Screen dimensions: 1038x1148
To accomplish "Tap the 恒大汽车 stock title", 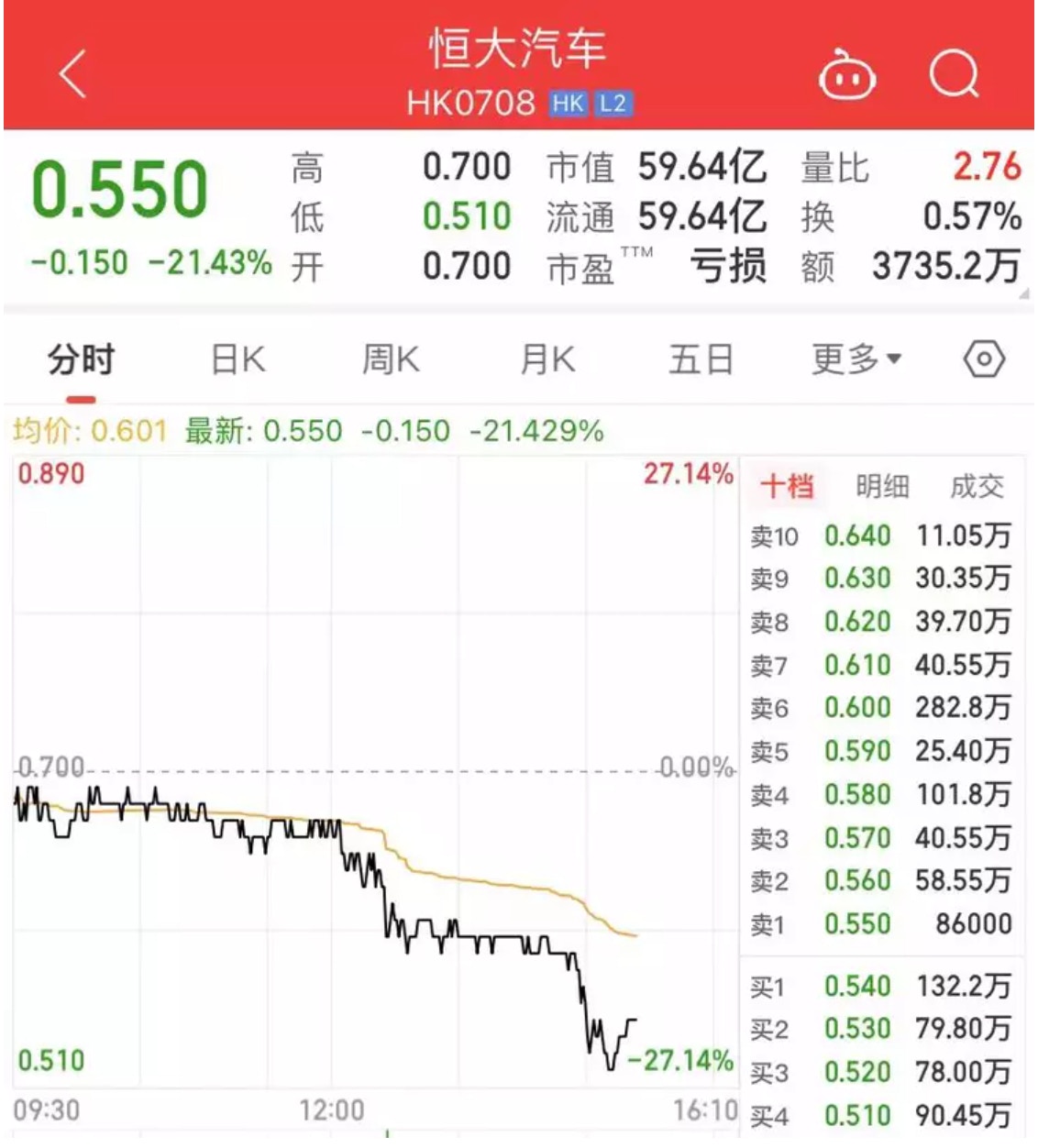I will tap(518, 51).
